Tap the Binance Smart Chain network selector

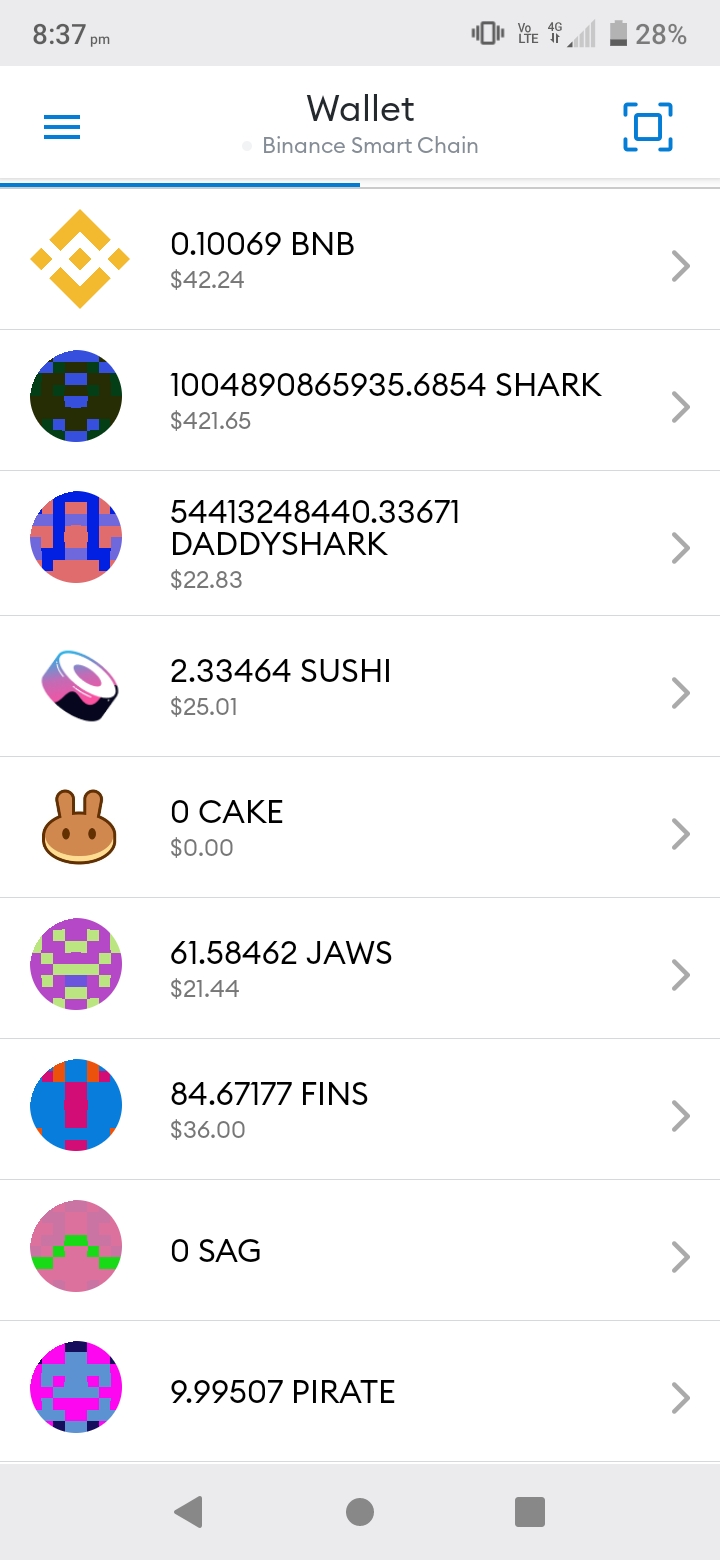click(x=369, y=146)
